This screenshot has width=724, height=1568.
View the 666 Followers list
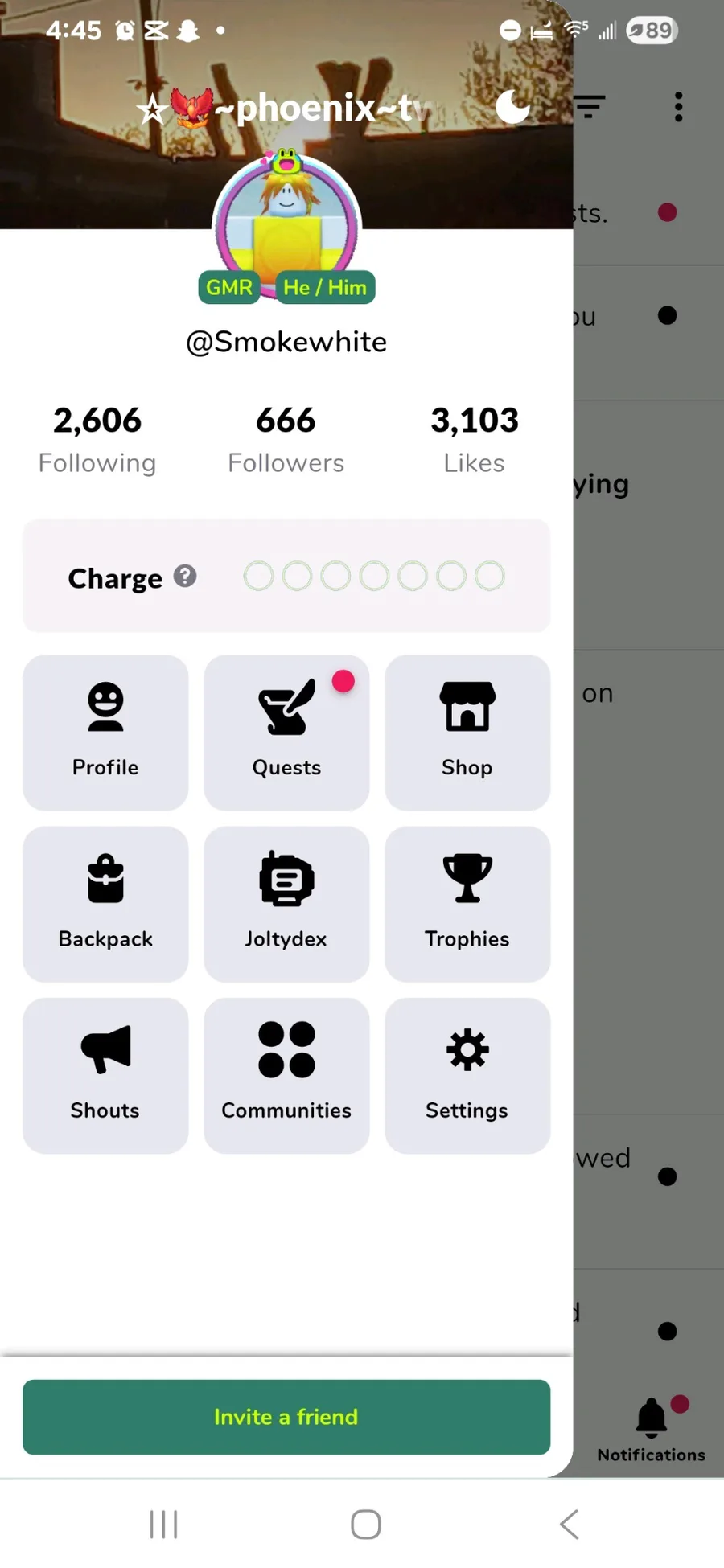point(286,439)
